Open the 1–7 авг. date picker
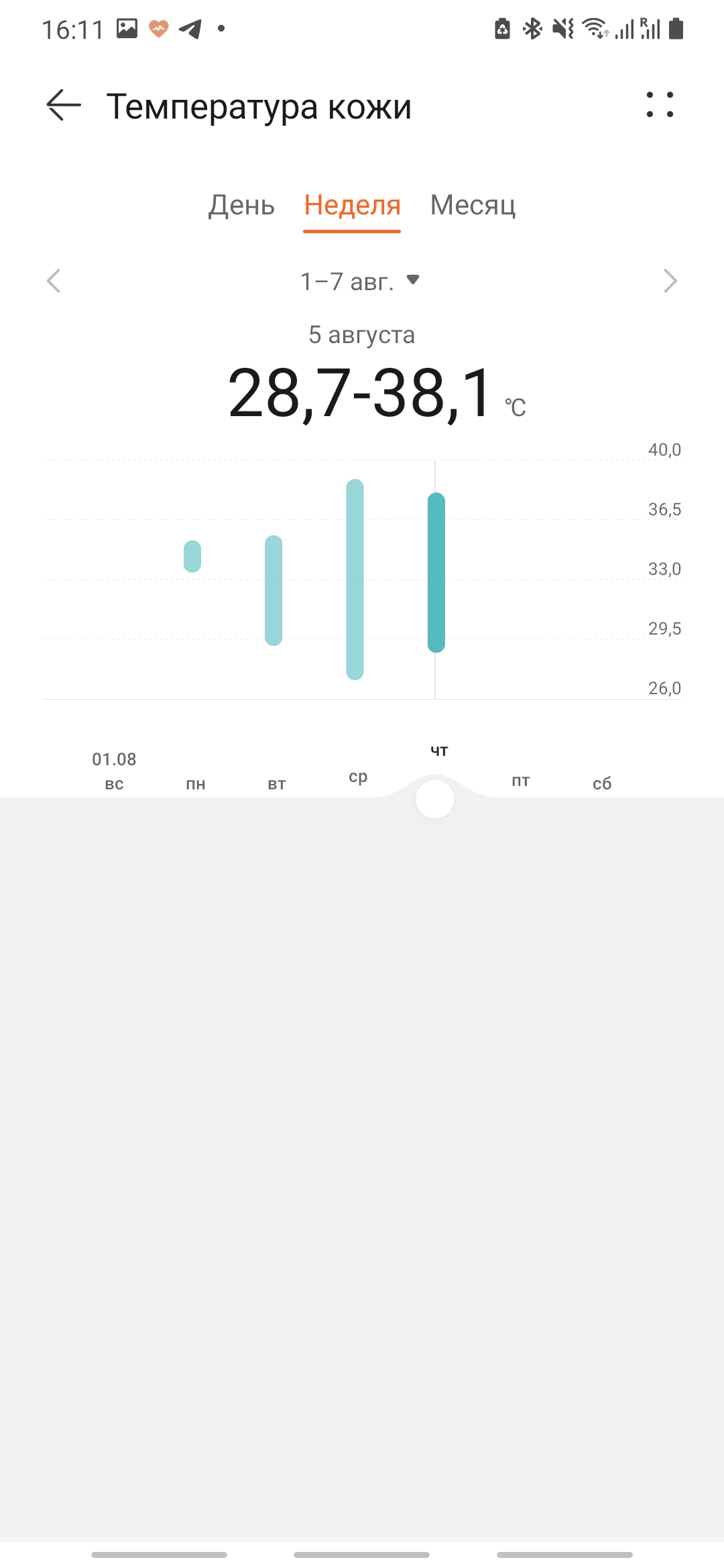 click(359, 281)
